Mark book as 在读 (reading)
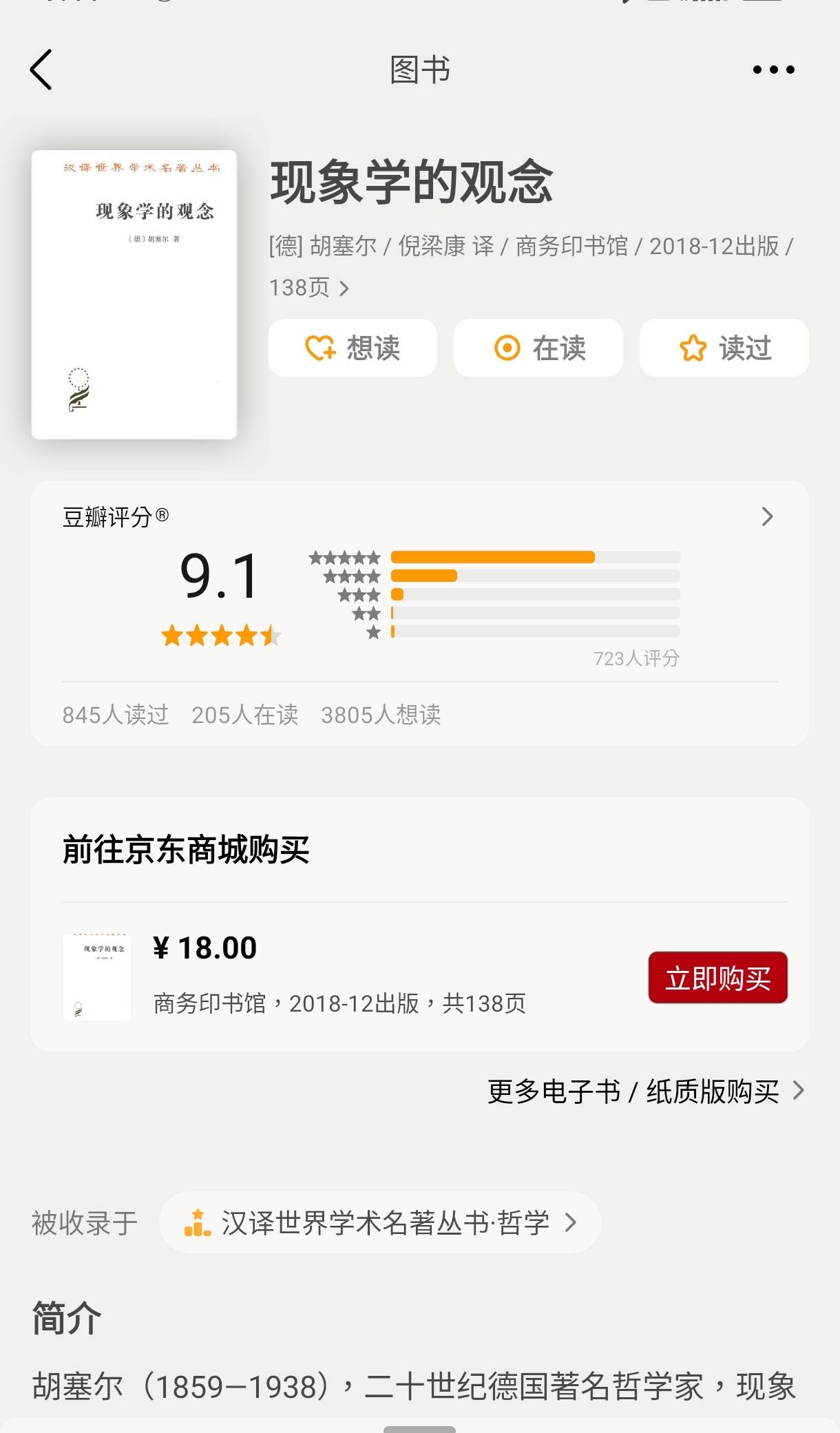Image resolution: width=840 pixels, height=1433 pixels. click(x=538, y=348)
